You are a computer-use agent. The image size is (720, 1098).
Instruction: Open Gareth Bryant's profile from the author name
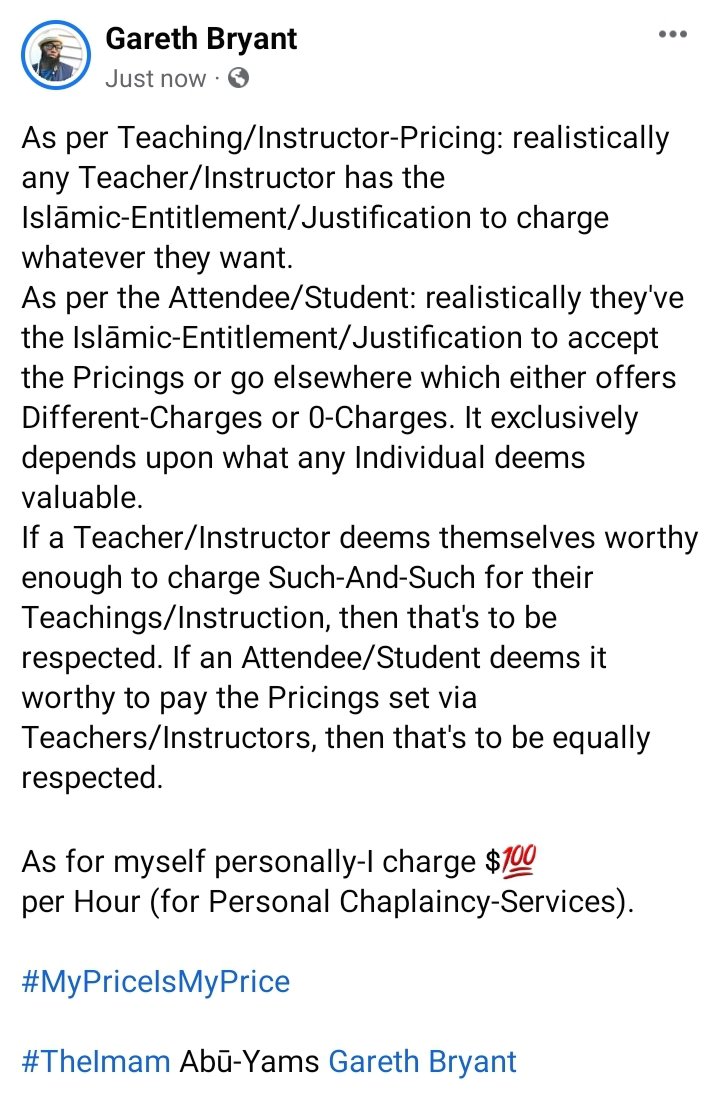coord(201,39)
